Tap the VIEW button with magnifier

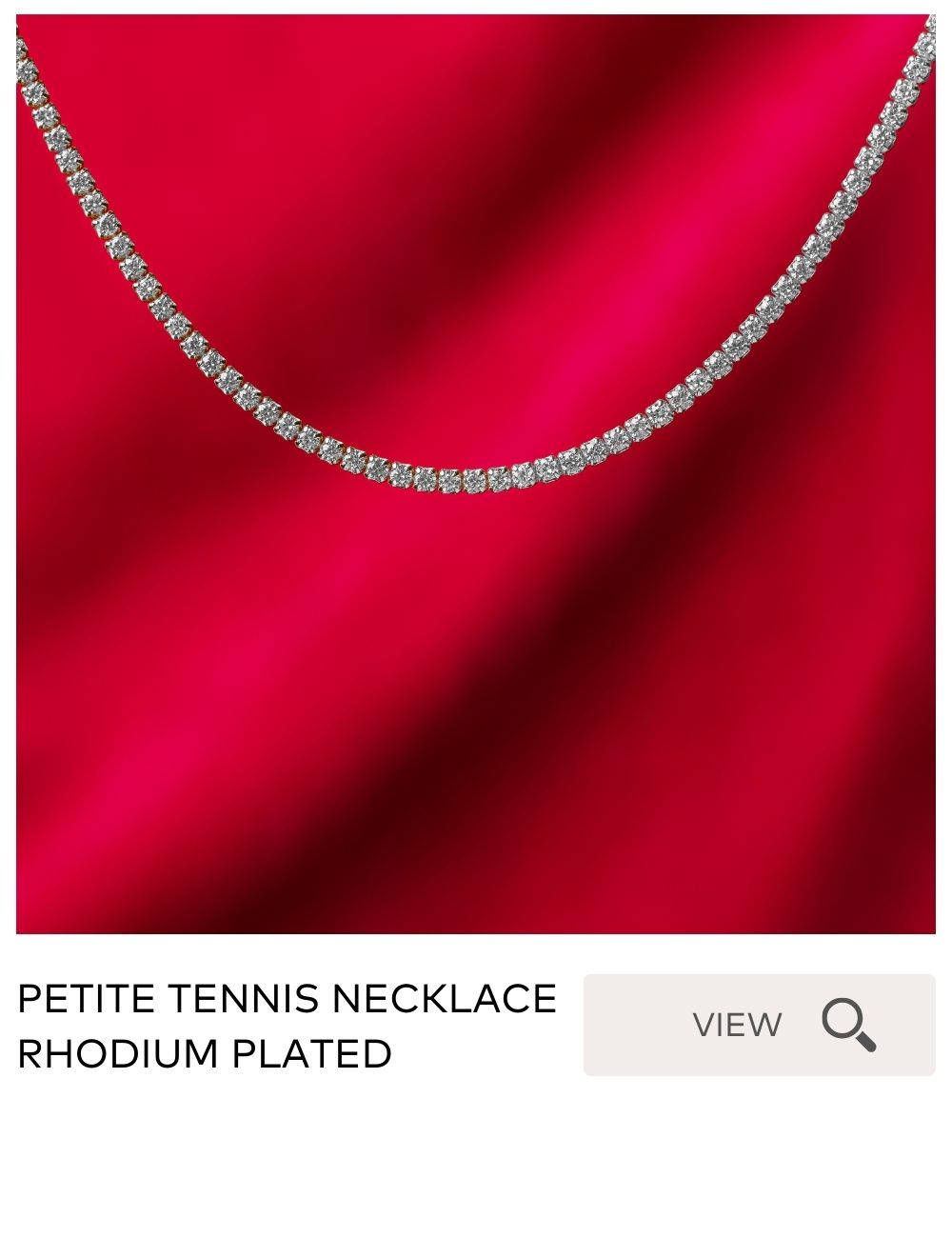[759, 1025]
